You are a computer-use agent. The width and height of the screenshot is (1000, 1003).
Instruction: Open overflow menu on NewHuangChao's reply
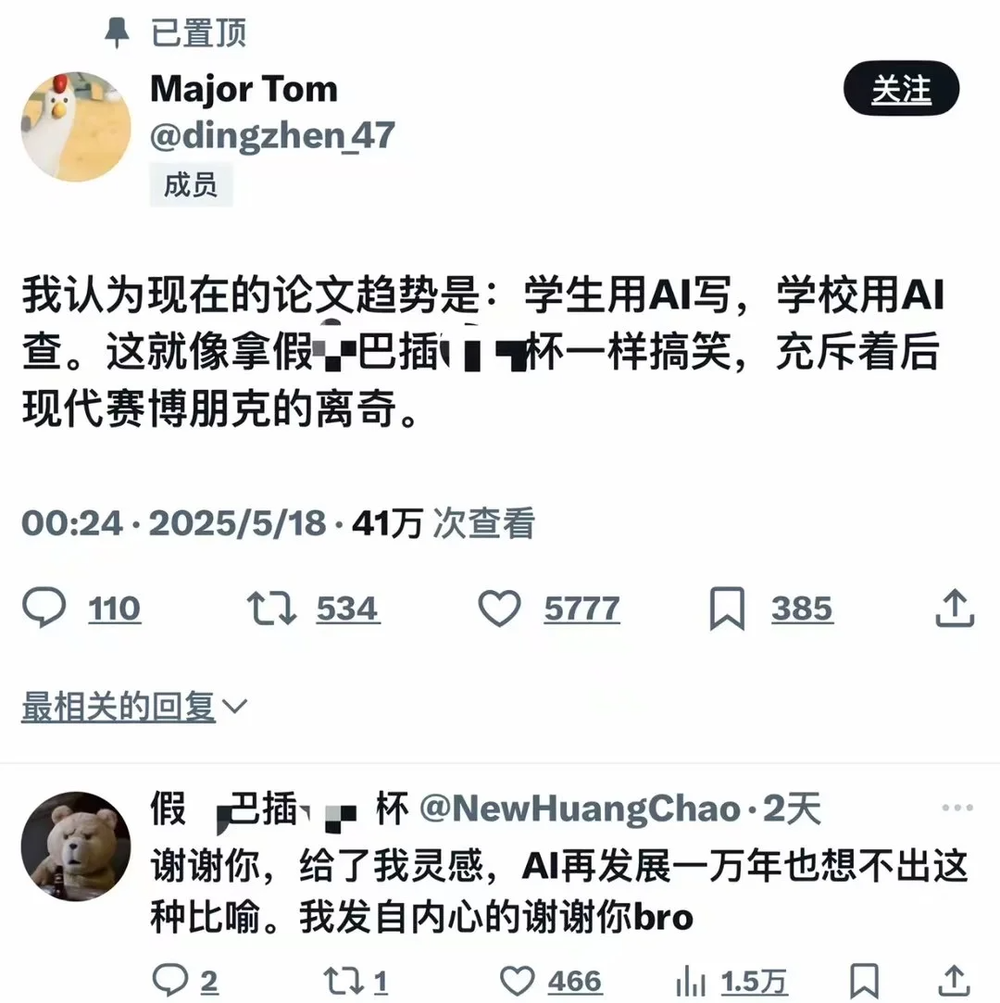[x=956, y=808]
